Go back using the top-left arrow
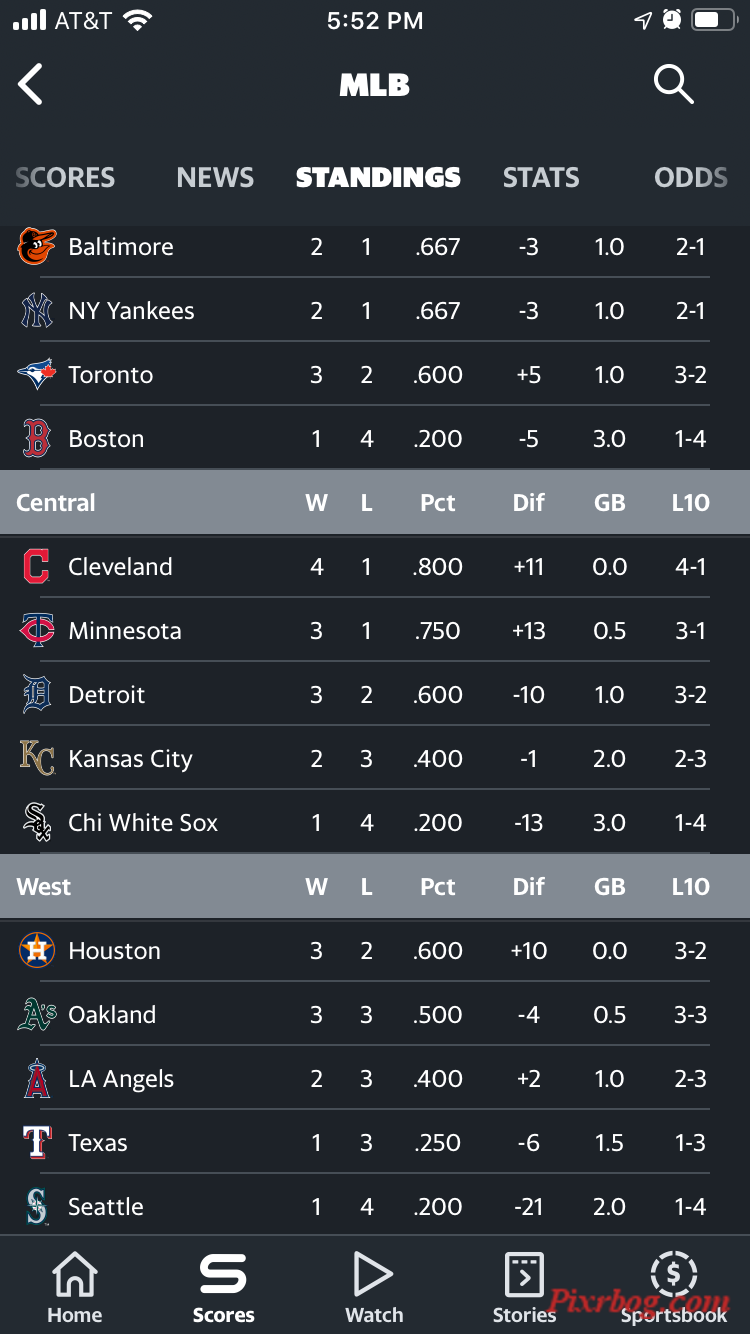Viewport: 750px width, 1334px height. point(31,85)
